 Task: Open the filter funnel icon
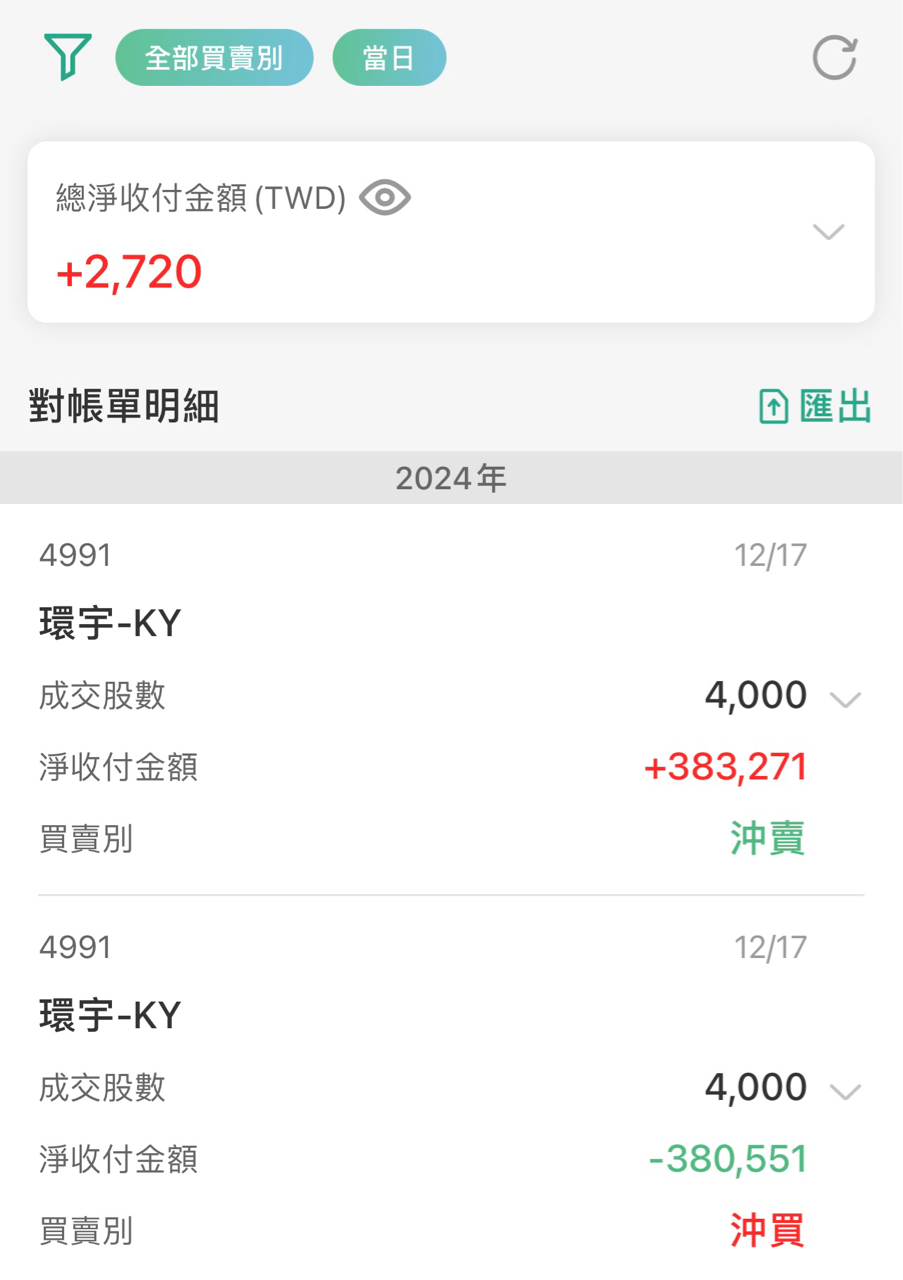click(68, 56)
